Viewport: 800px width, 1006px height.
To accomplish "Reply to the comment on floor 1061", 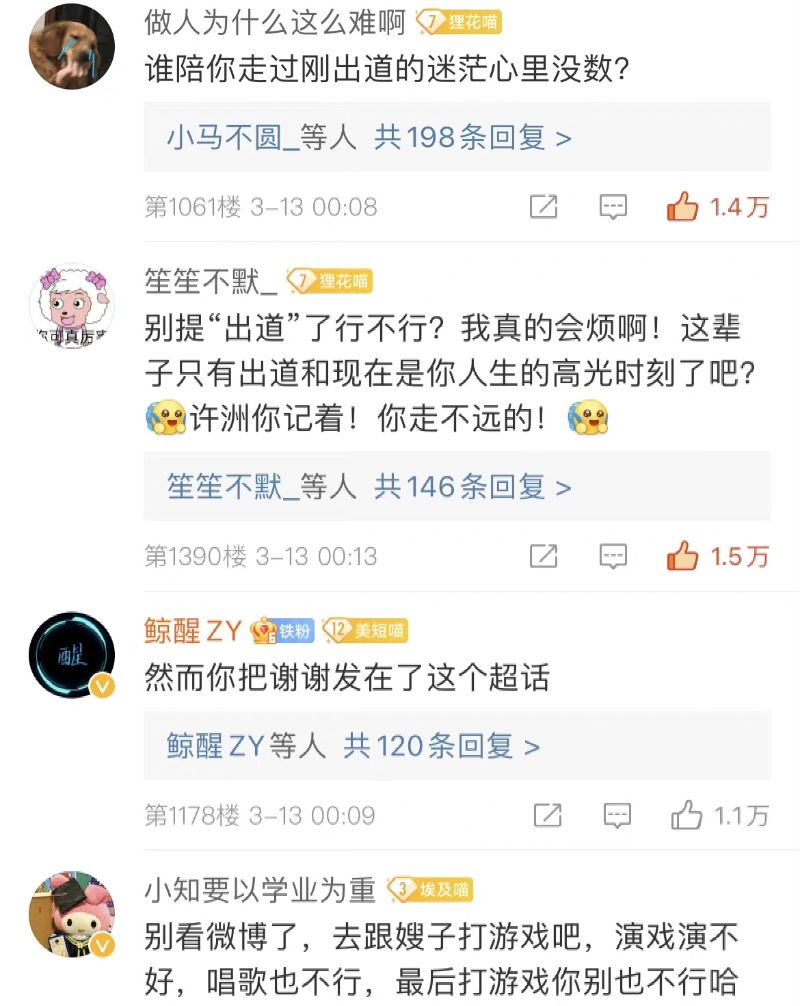I will [612, 207].
